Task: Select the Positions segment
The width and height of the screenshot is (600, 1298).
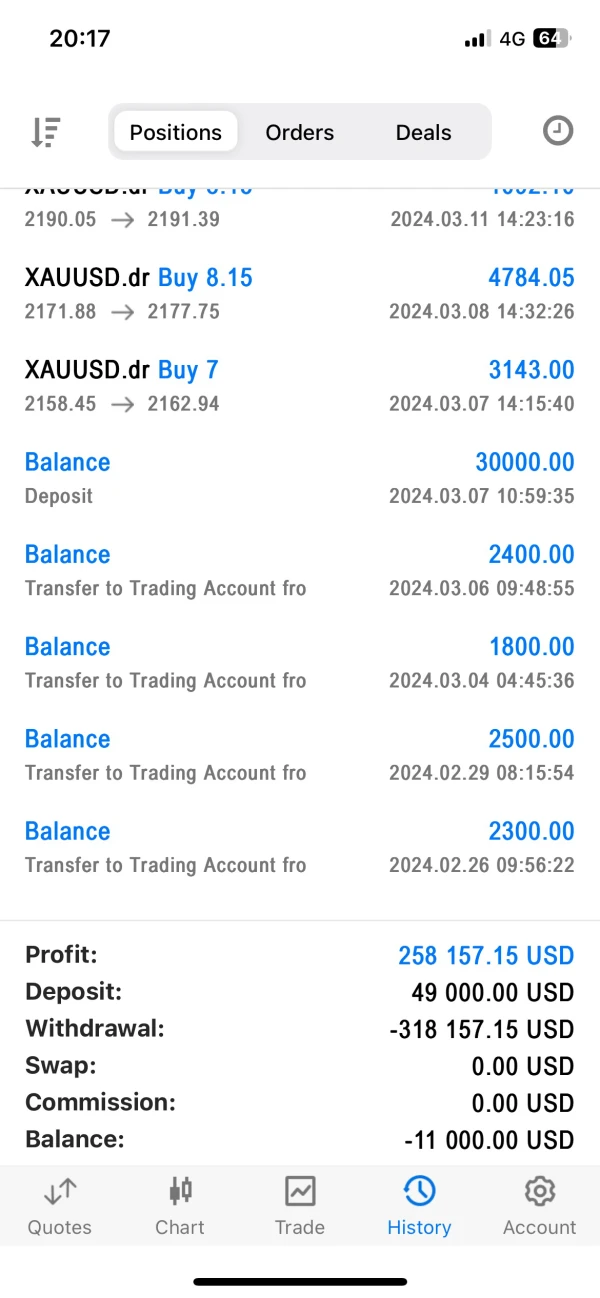Action: tap(176, 132)
